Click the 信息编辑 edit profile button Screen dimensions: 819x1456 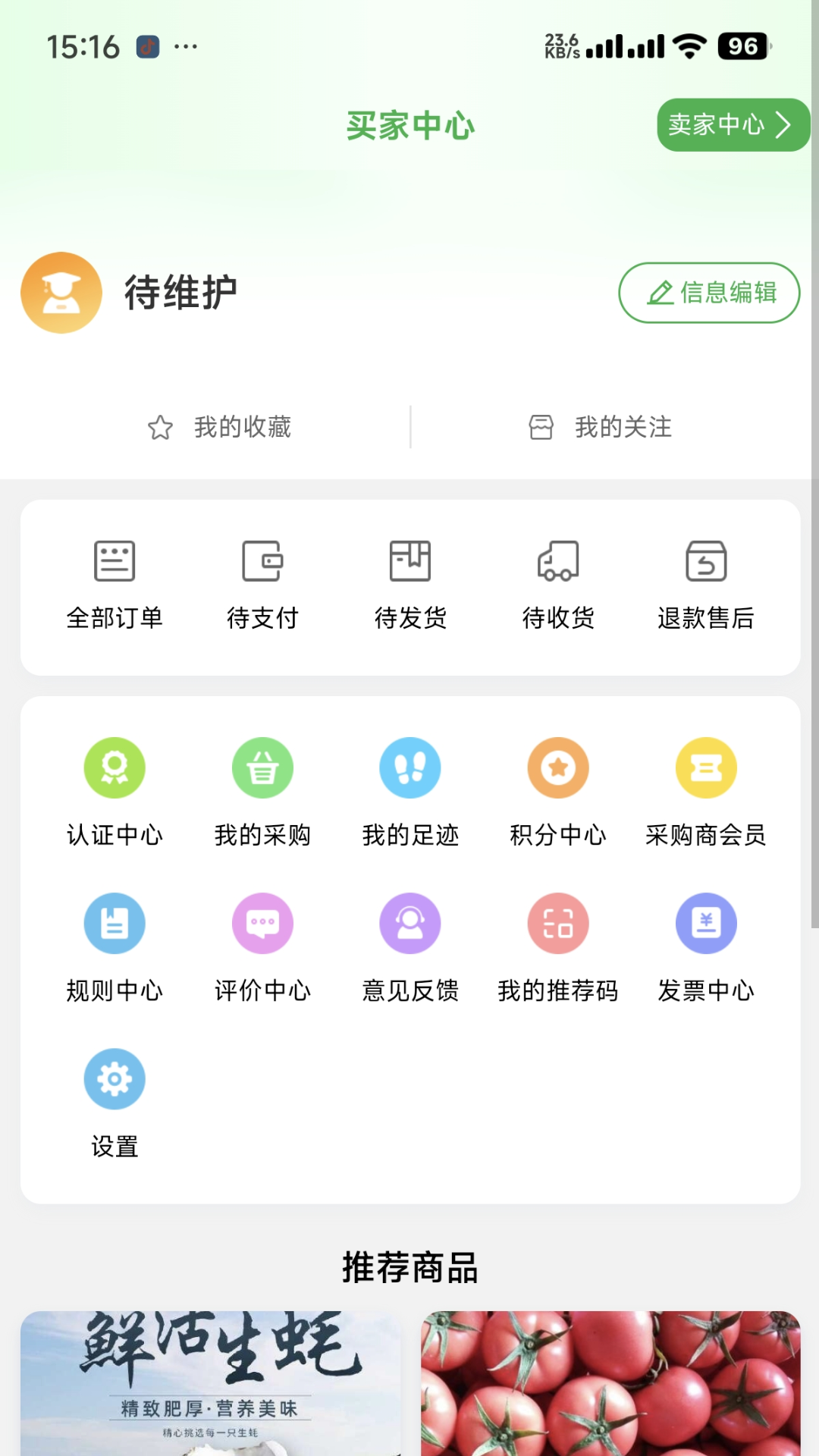click(708, 292)
